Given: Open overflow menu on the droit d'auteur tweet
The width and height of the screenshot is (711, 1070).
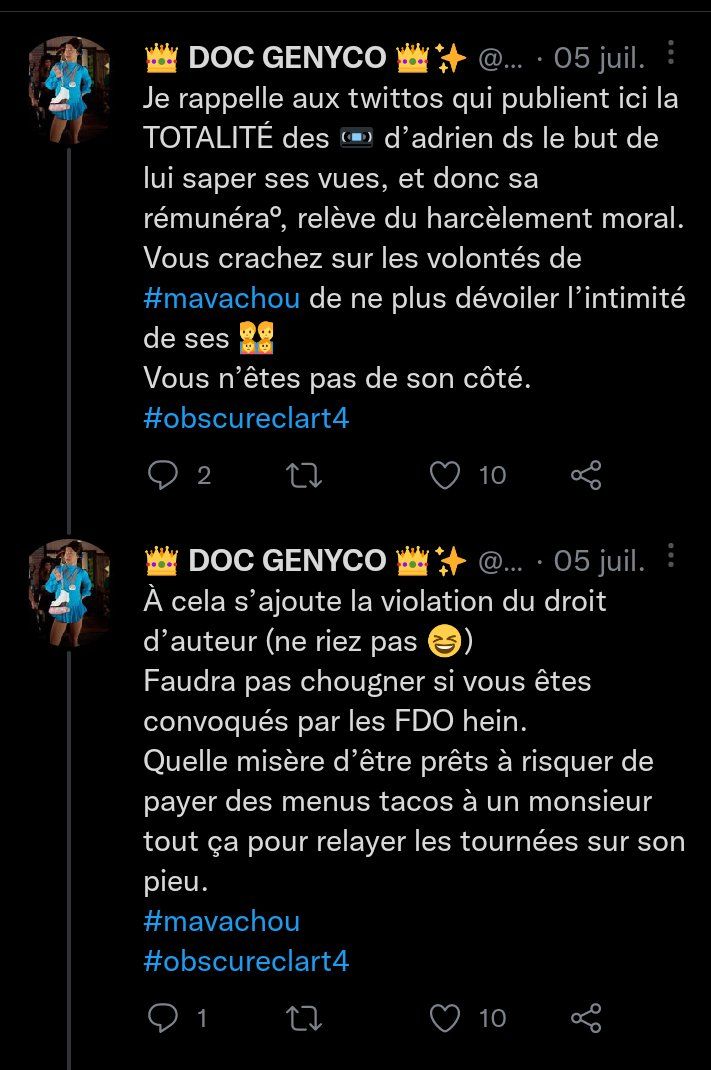Looking at the screenshot, I should (671, 556).
